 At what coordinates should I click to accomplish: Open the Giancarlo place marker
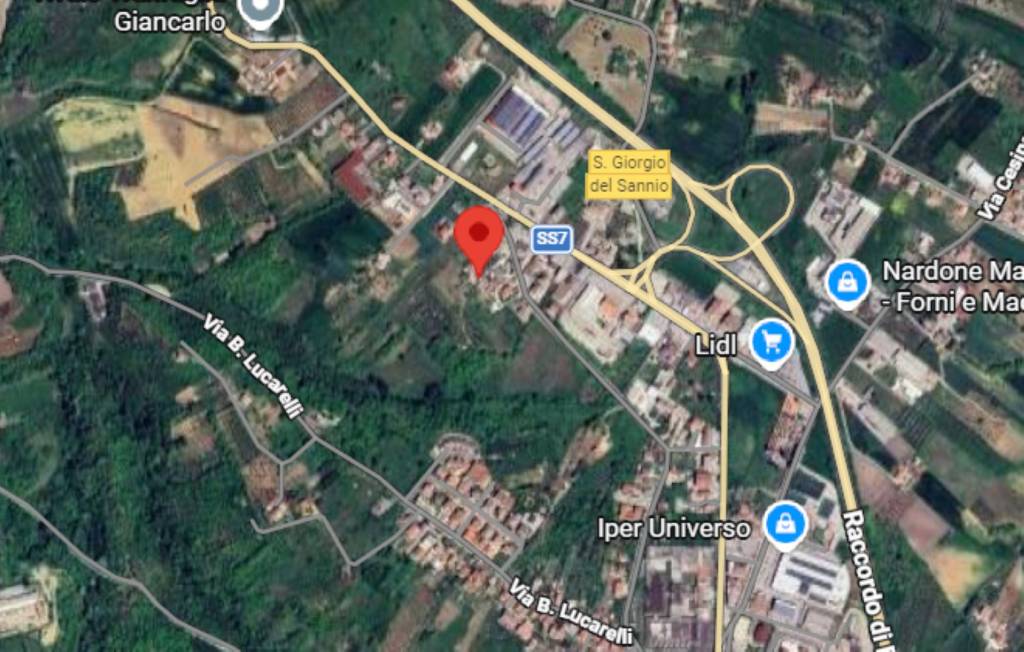coord(261,12)
